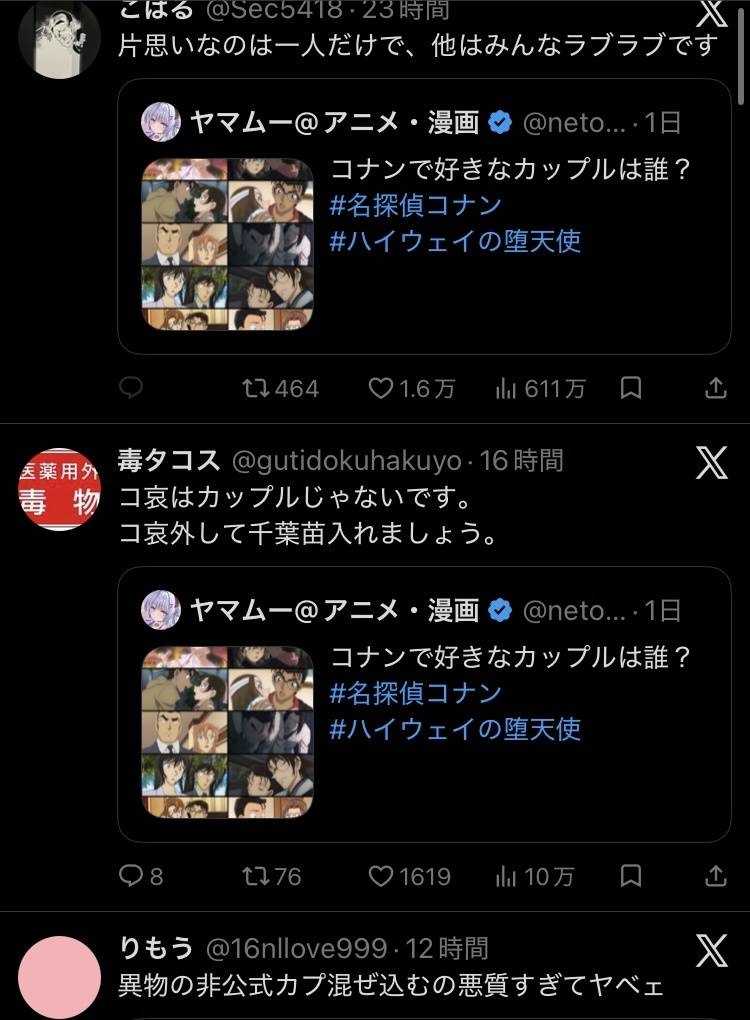The width and height of the screenshot is (750, 1020).
Task: Share こはる's post
Action: pyautogui.click(x=716, y=388)
